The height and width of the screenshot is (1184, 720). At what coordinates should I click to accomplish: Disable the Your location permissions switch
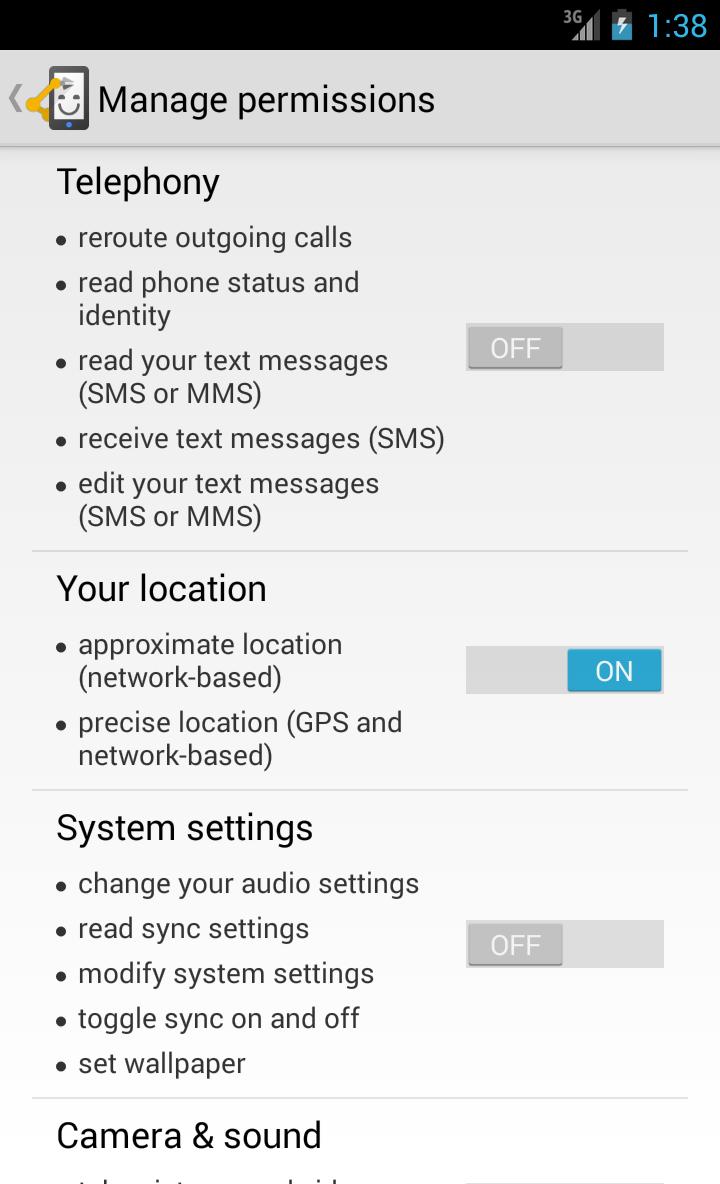[x=564, y=670]
